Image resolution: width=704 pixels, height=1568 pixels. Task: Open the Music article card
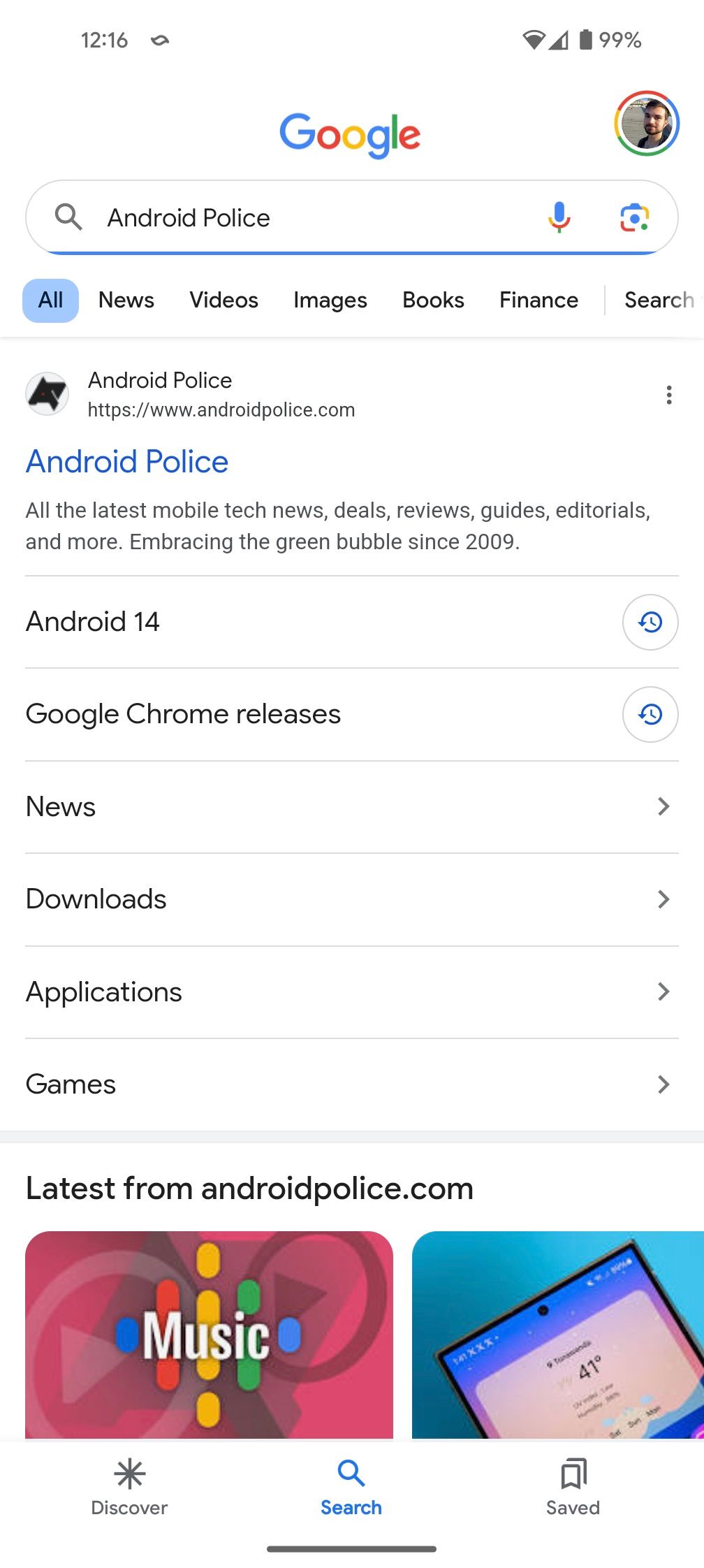(209, 1335)
